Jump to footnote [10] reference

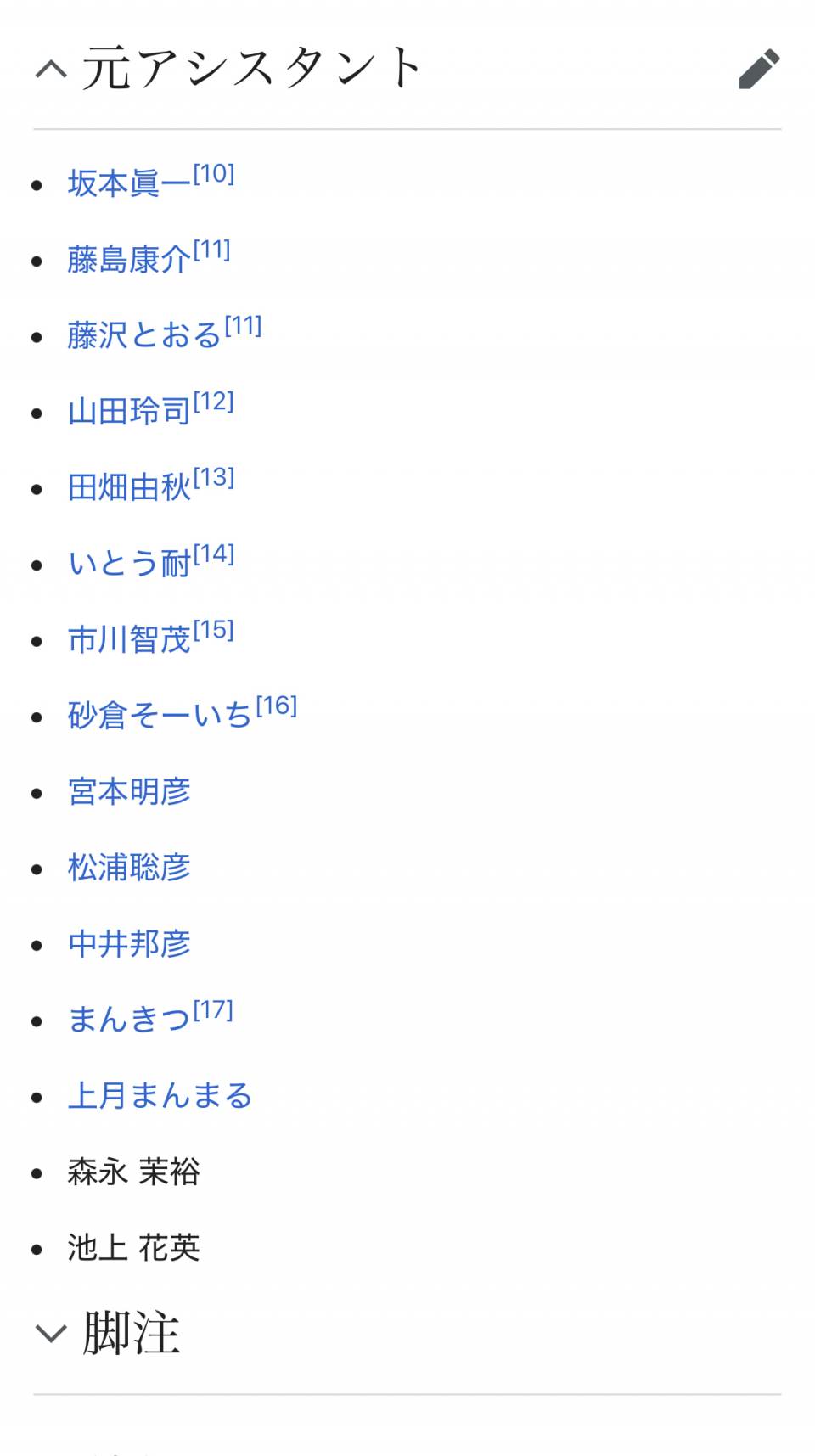[214, 174]
